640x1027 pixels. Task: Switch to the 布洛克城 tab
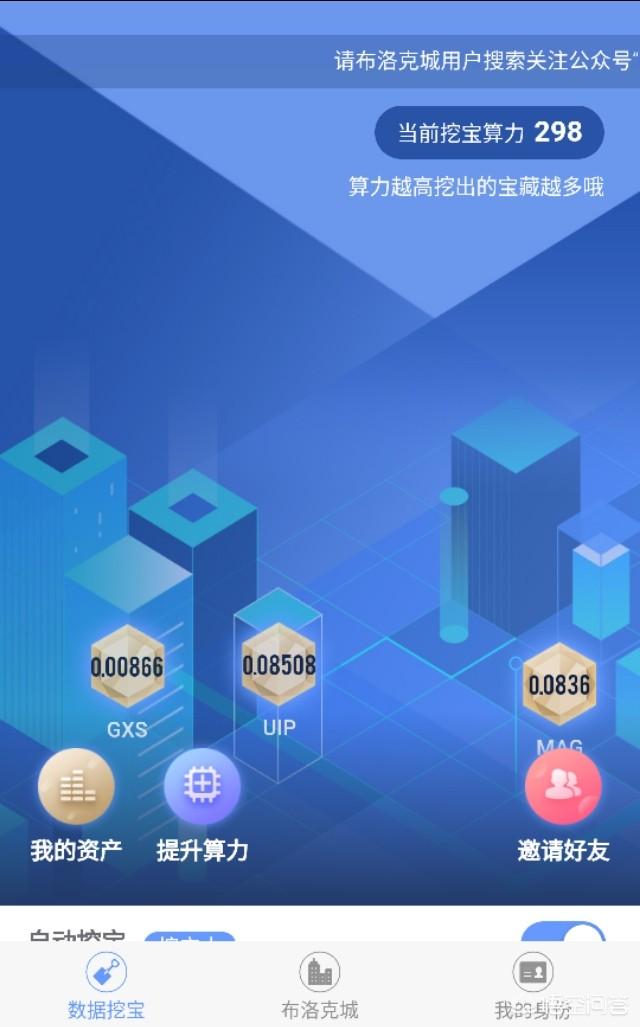pyautogui.click(x=319, y=985)
